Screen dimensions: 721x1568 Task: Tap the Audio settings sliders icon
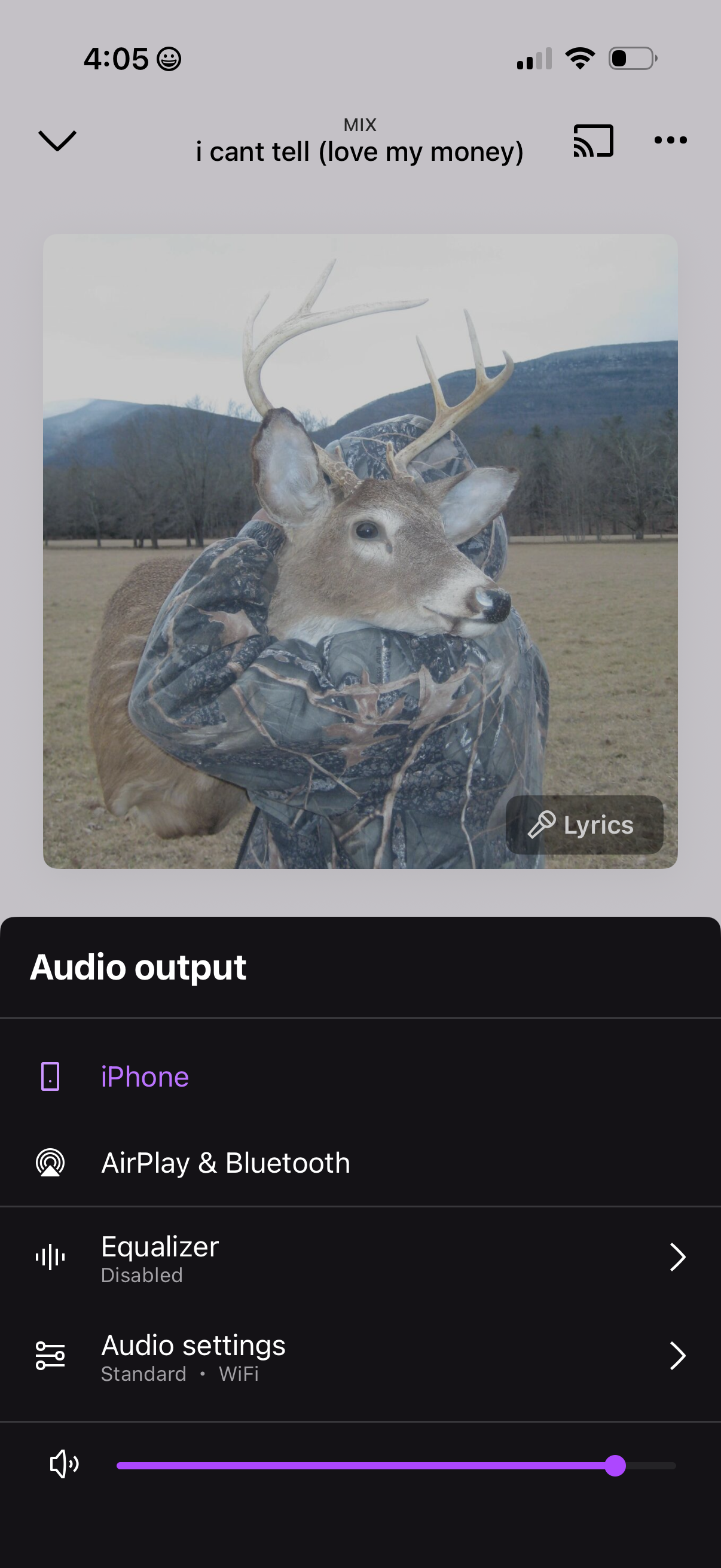51,1355
